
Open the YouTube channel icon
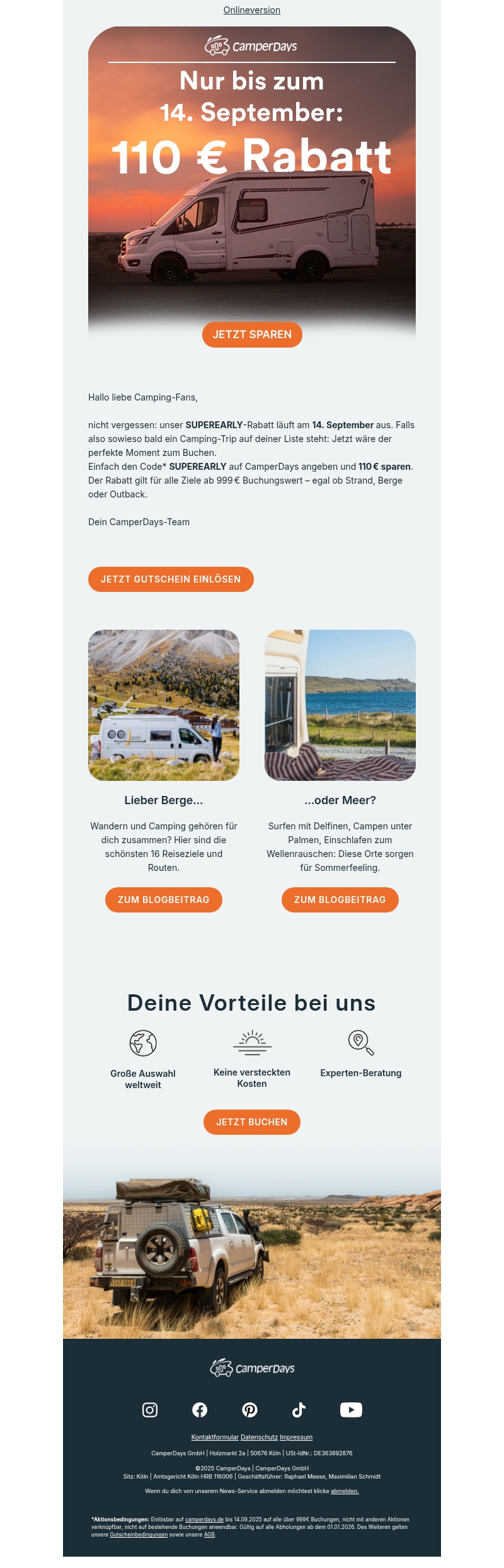[x=351, y=1410]
